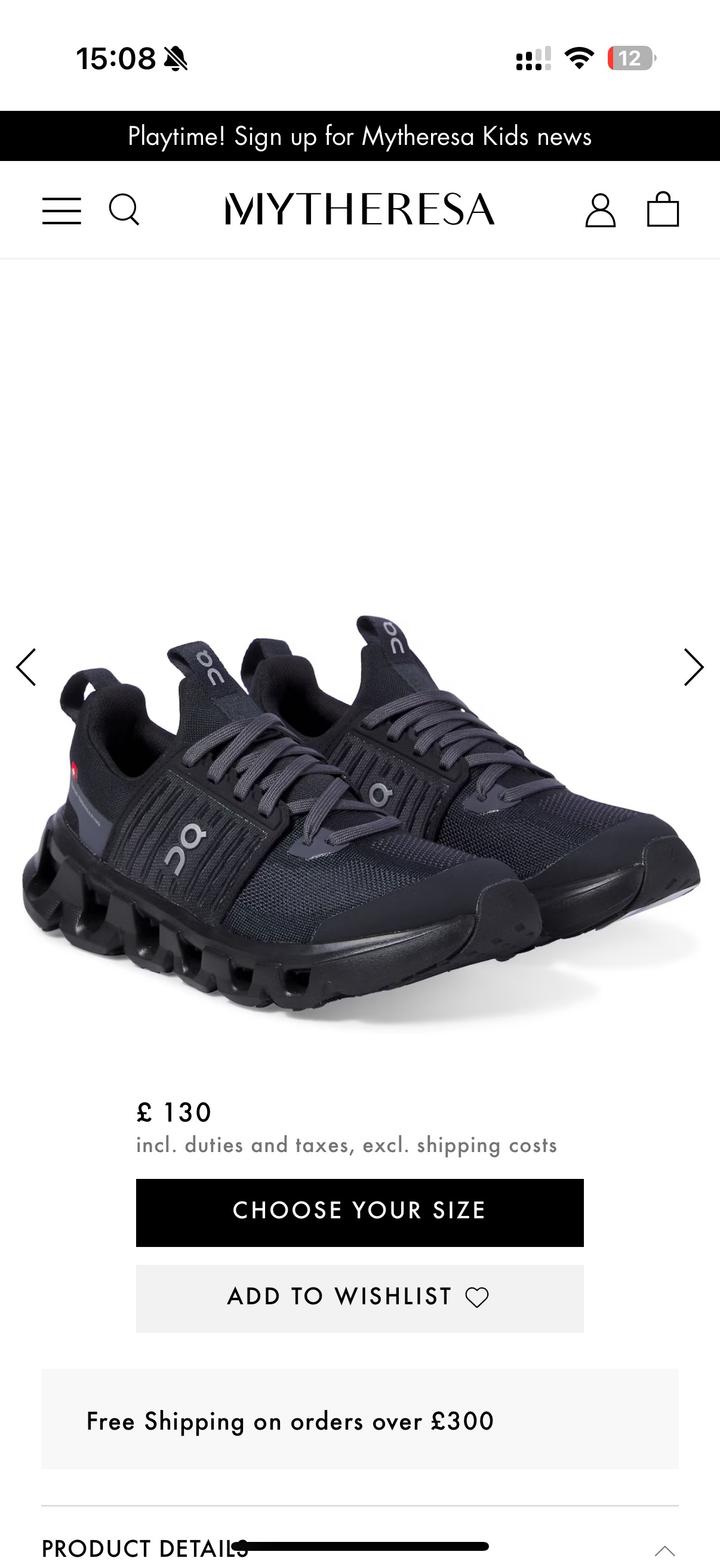The image size is (720, 1565).
Task: Go to the Mytheresa homepage logo
Action: coord(360,210)
